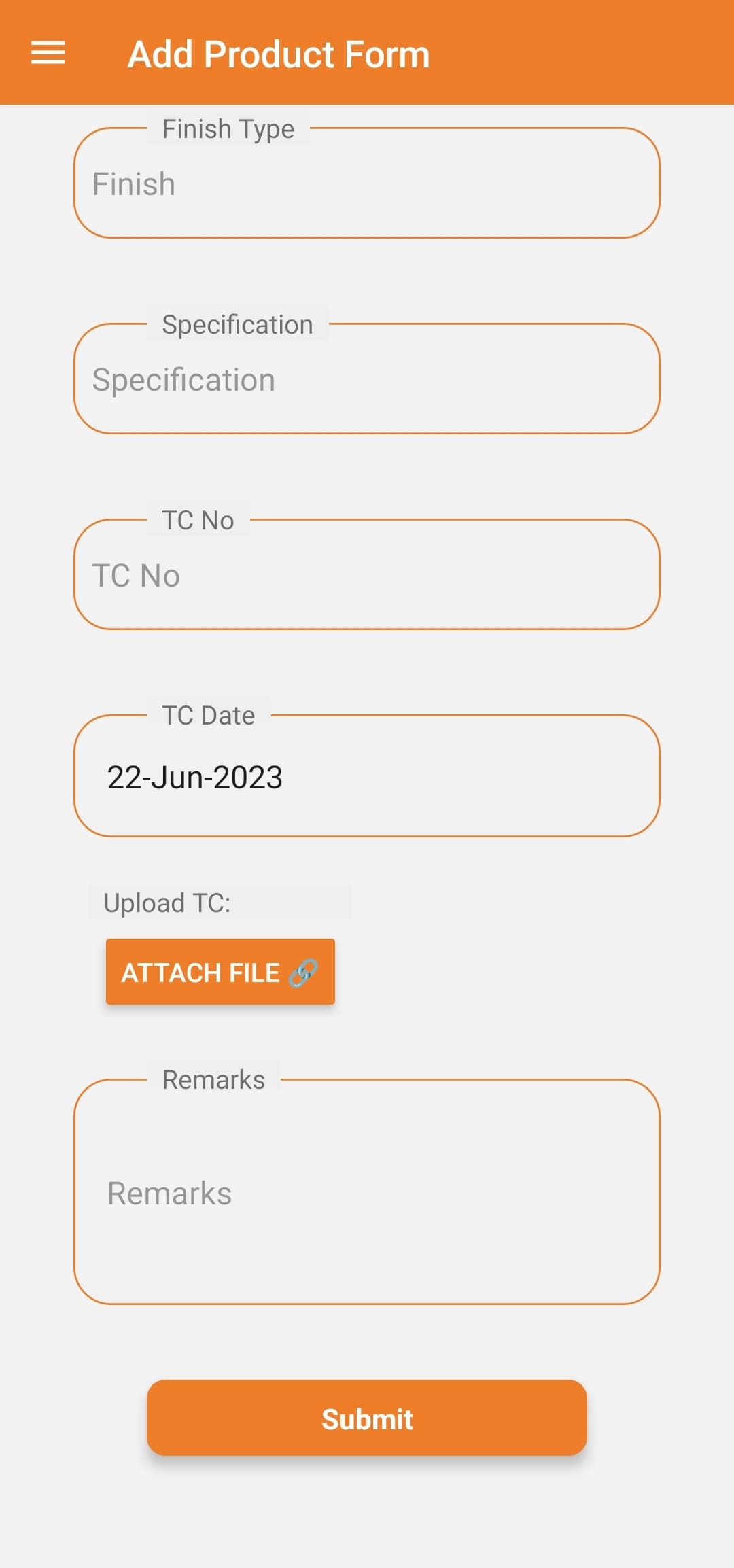Open the hamburger drawer menu
This screenshot has height=1568, width=734.
pos(48,53)
